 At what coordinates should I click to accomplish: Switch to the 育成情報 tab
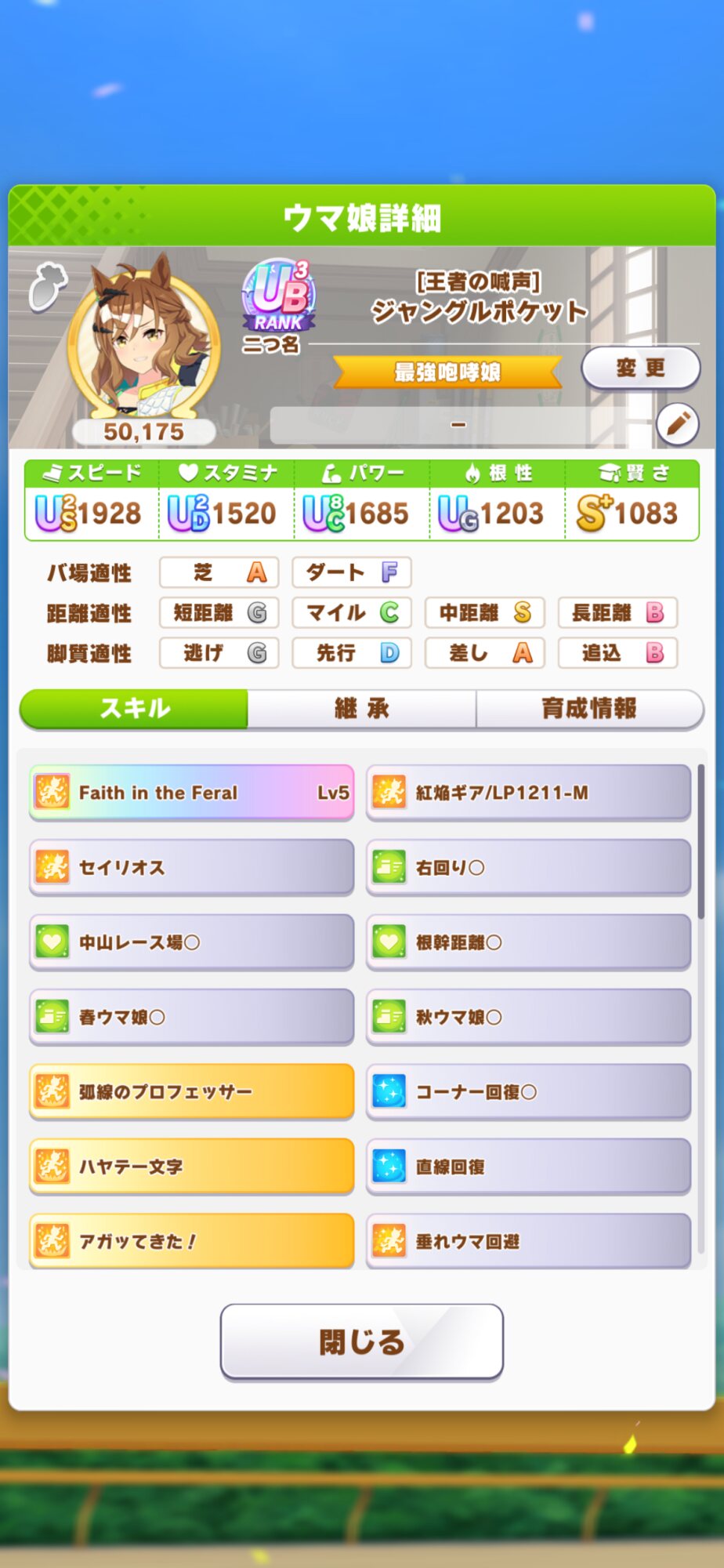[589, 709]
